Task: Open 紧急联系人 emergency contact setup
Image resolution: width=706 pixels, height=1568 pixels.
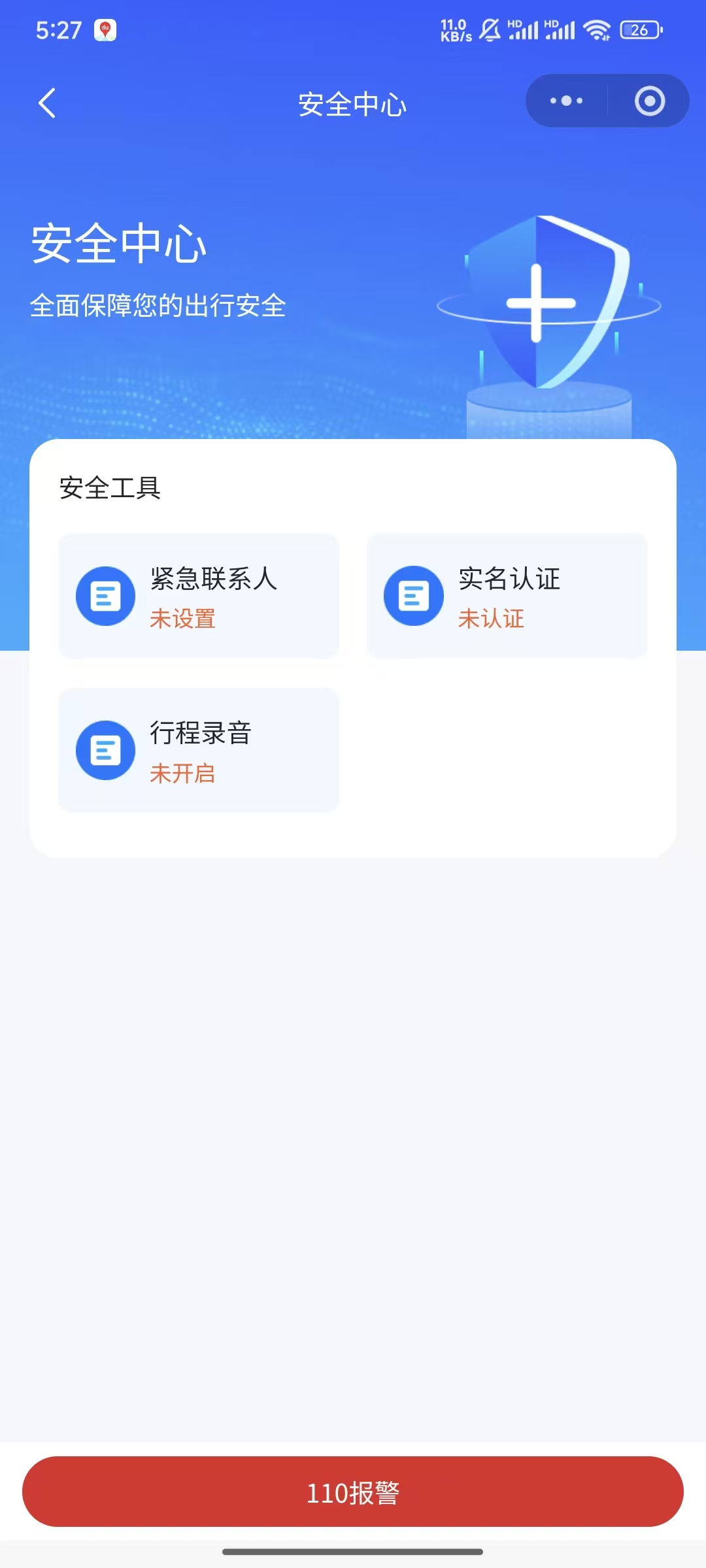Action: tap(199, 596)
